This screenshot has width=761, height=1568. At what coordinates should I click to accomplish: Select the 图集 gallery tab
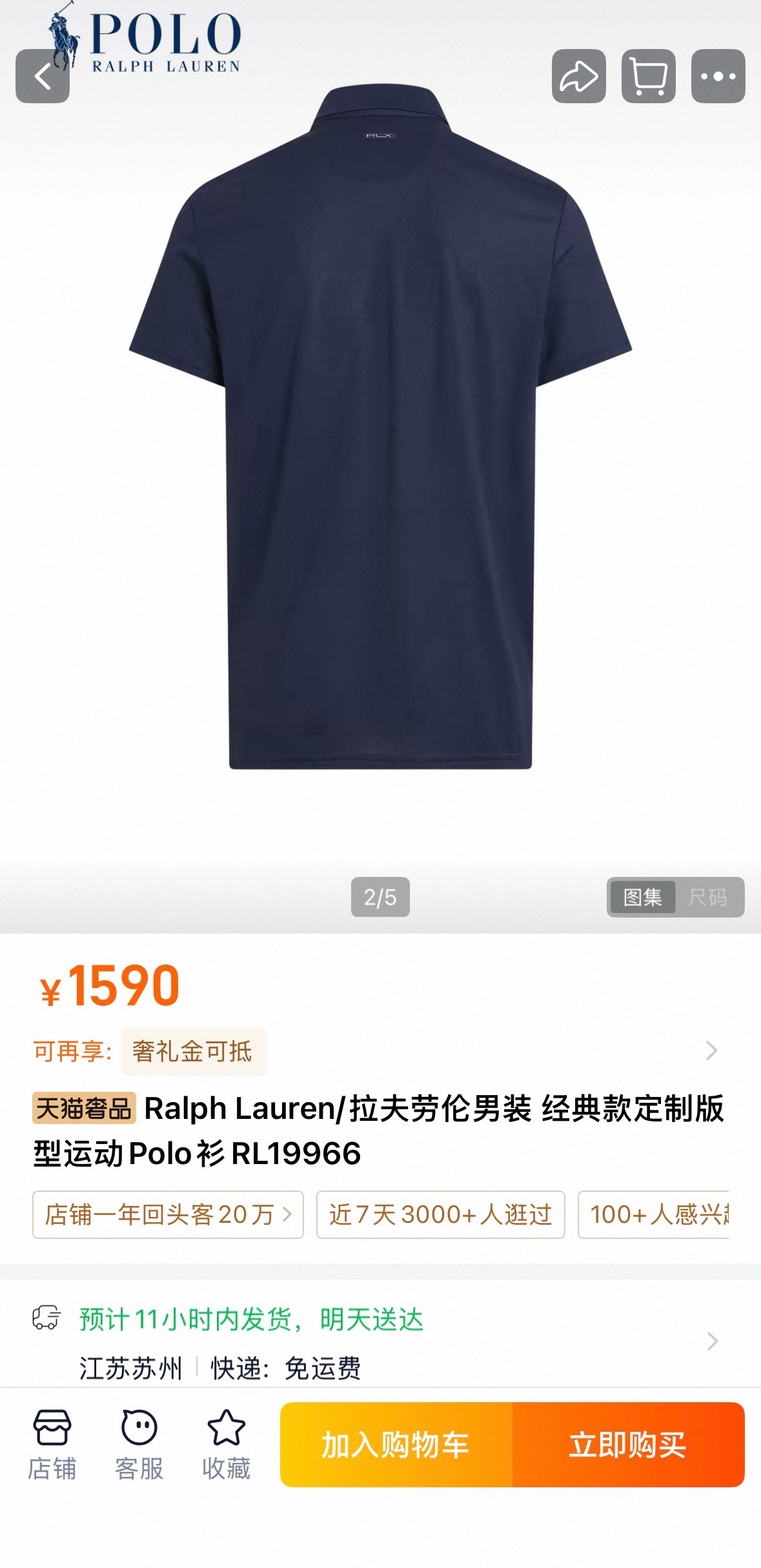[x=642, y=897]
